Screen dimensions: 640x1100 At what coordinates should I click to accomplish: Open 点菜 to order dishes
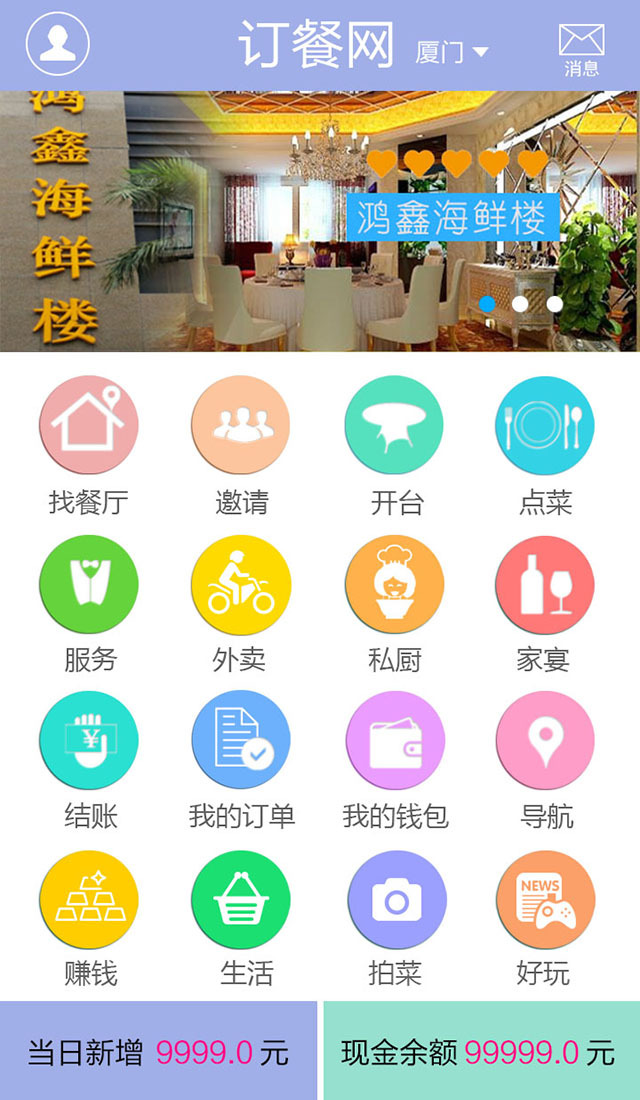(x=545, y=425)
